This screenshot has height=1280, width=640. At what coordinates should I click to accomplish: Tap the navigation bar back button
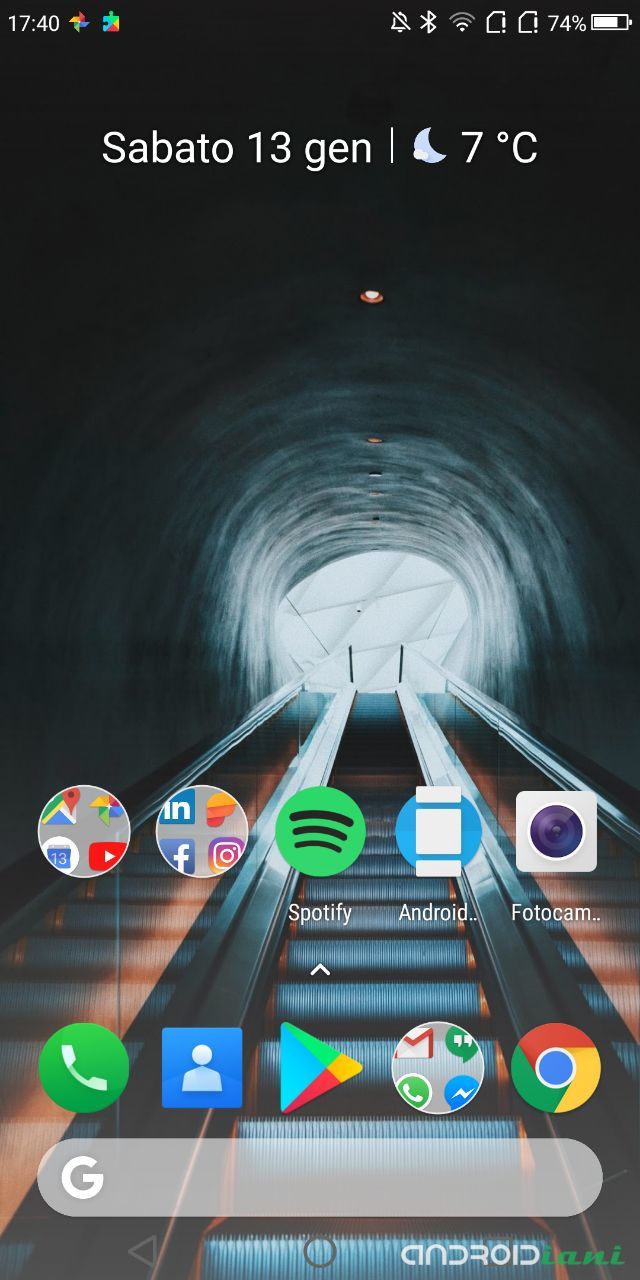point(143,1251)
